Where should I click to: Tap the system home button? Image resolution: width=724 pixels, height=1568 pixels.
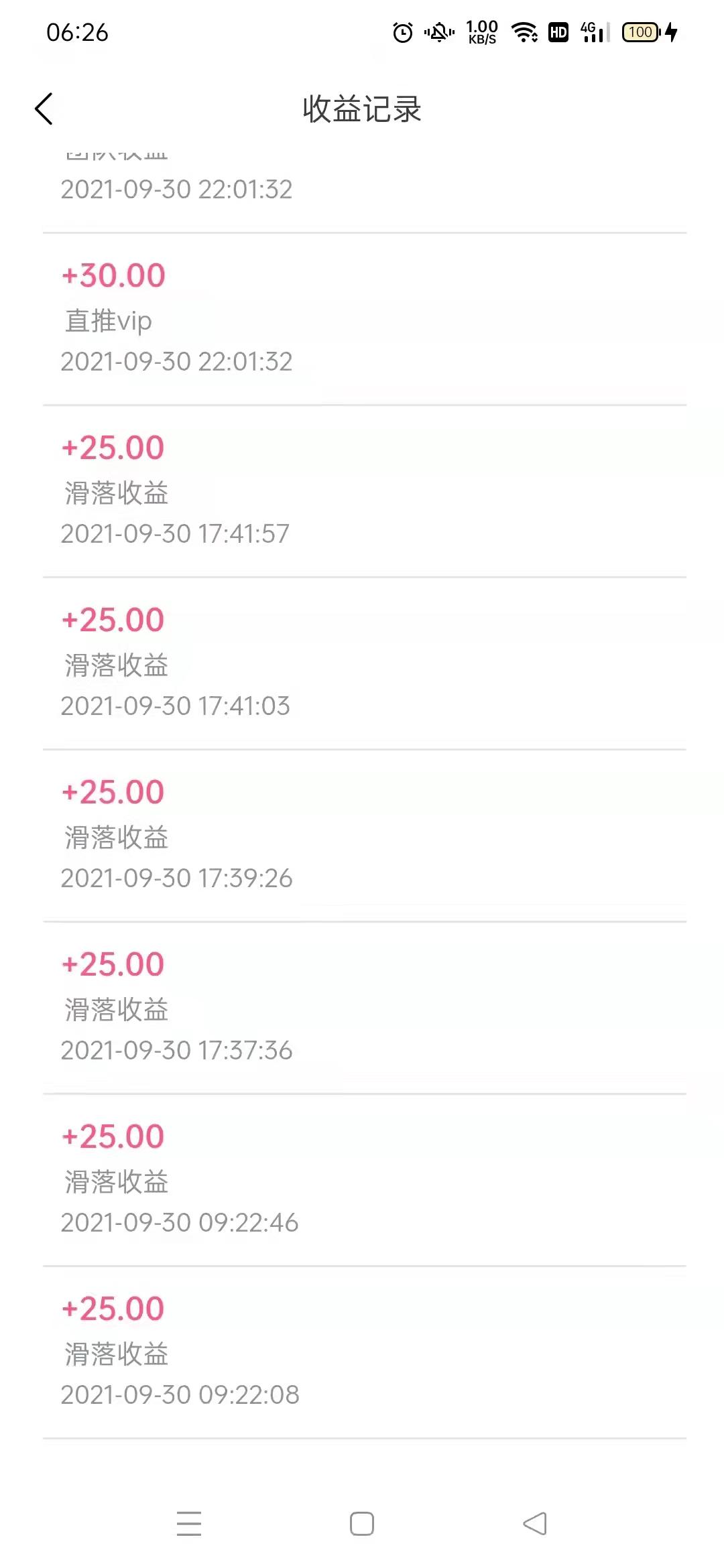click(362, 1523)
